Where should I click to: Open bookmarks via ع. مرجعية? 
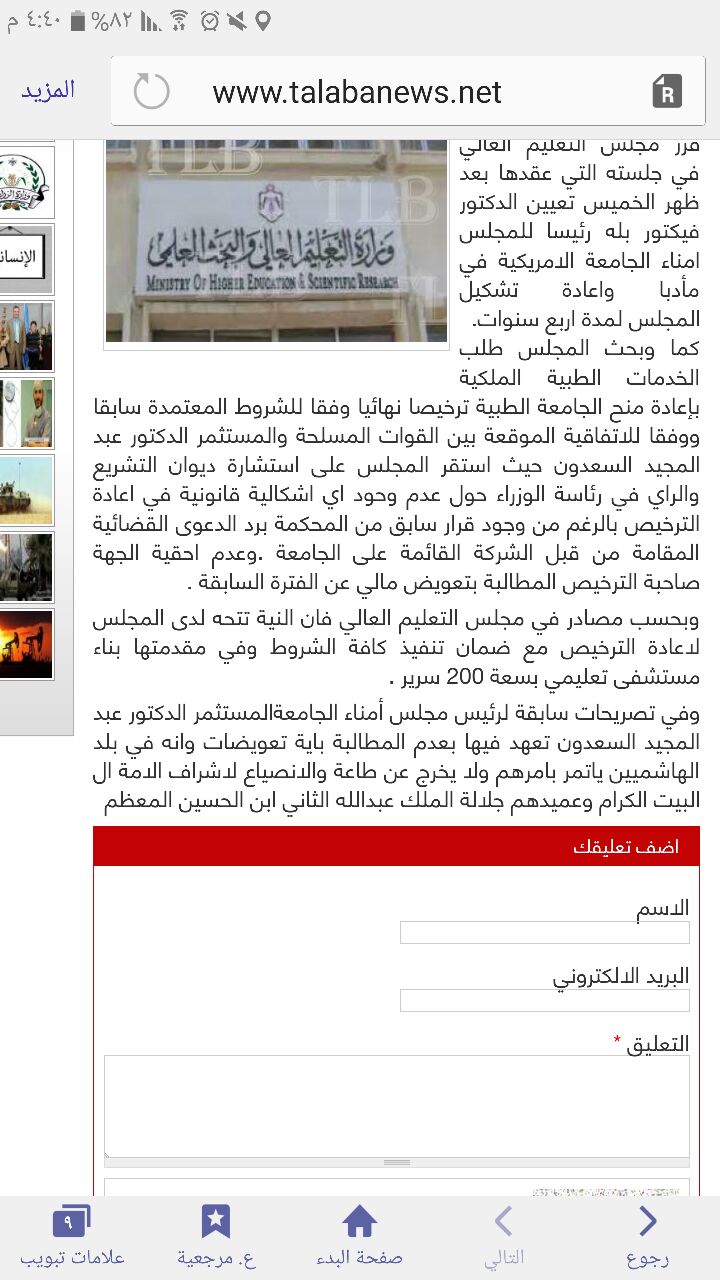pos(216,1236)
